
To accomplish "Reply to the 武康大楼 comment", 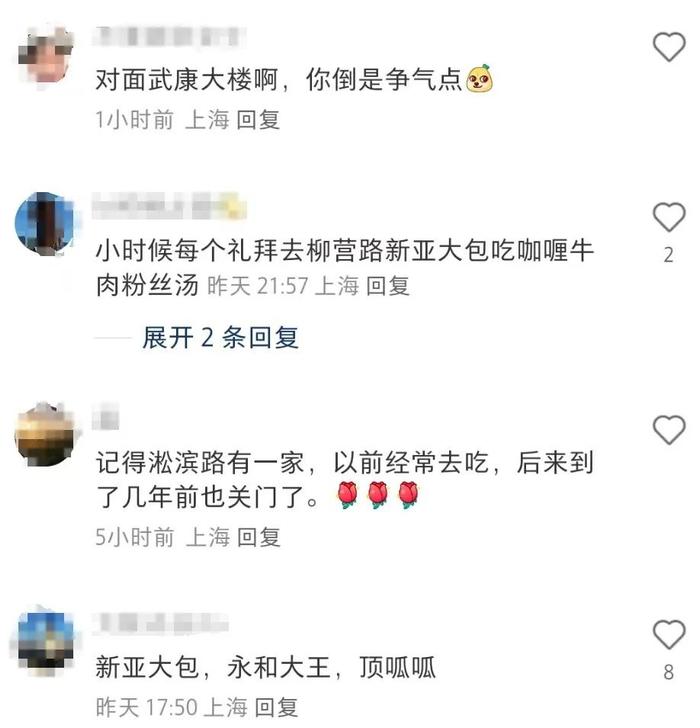I will pyautogui.click(x=258, y=120).
